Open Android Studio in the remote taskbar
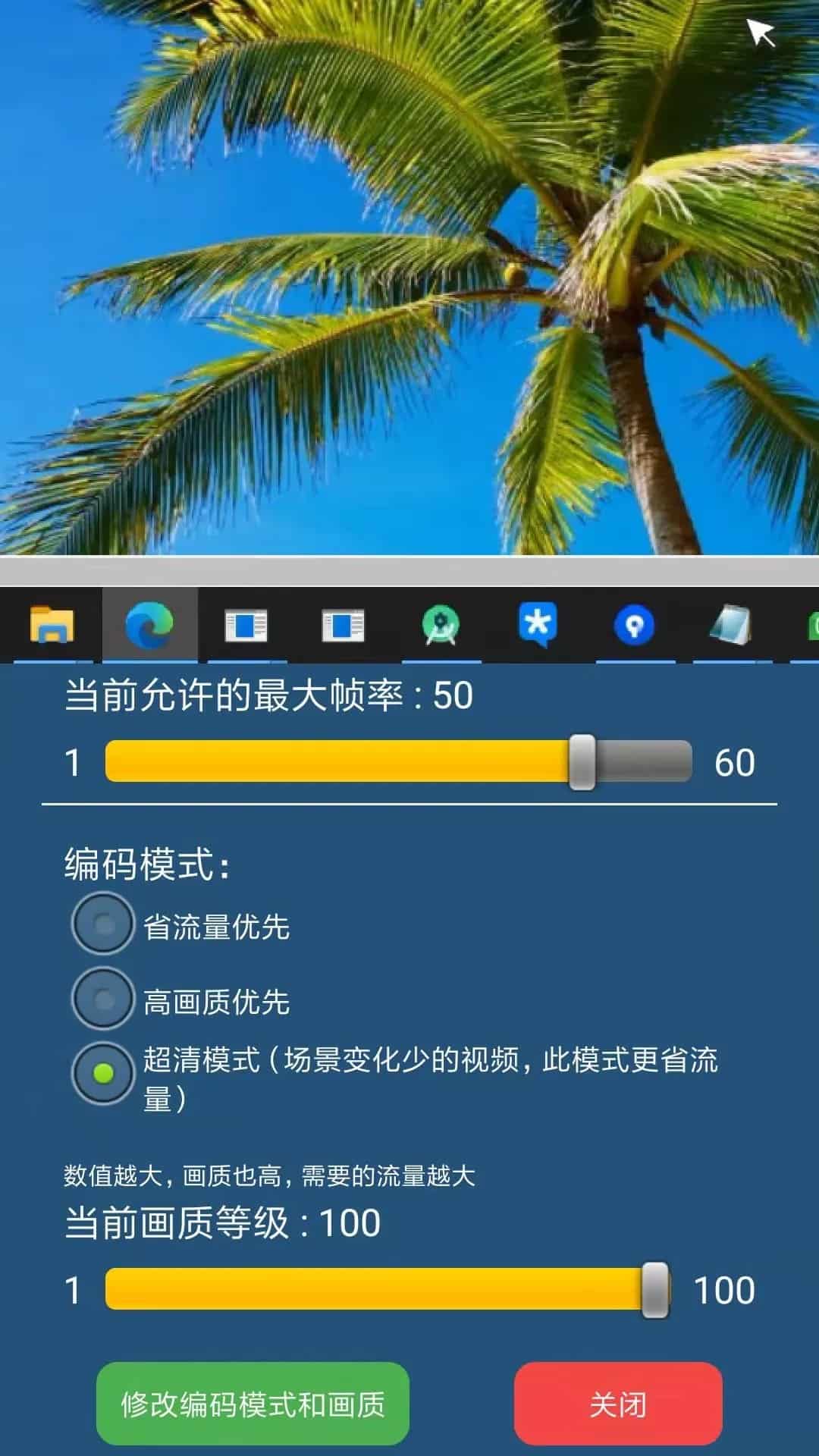Image resolution: width=819 pixels, height=1456 pixels. [x=441, y=626]
